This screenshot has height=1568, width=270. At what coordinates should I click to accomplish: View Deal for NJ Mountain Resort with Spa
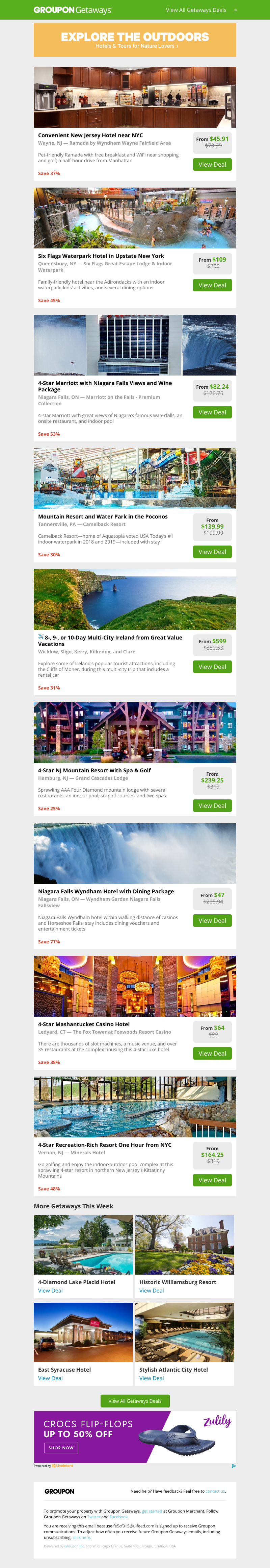pyautogui.click(x=212, y=805)
